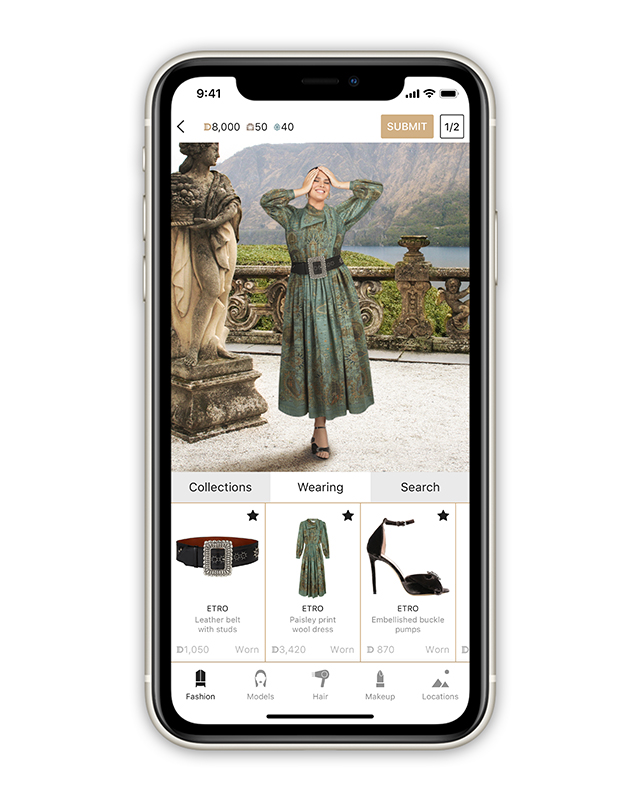Mark the buckle pumps as favorite
640x800 pixels.
click(x=443, y=516)
